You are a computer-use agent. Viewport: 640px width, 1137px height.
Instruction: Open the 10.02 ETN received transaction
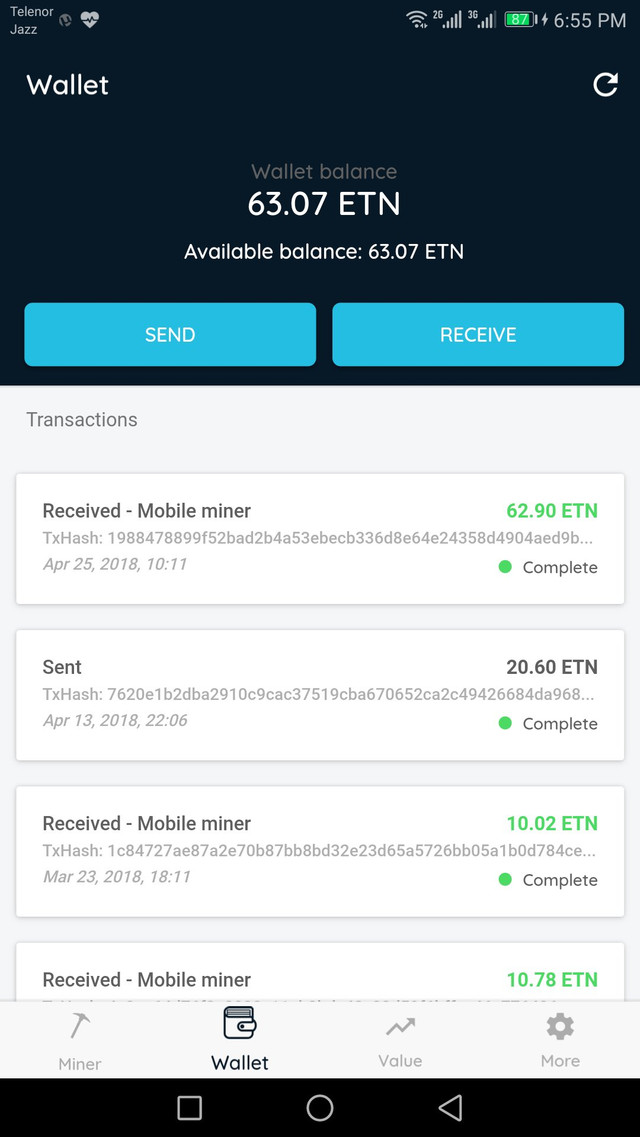click(x=320, y=851)
